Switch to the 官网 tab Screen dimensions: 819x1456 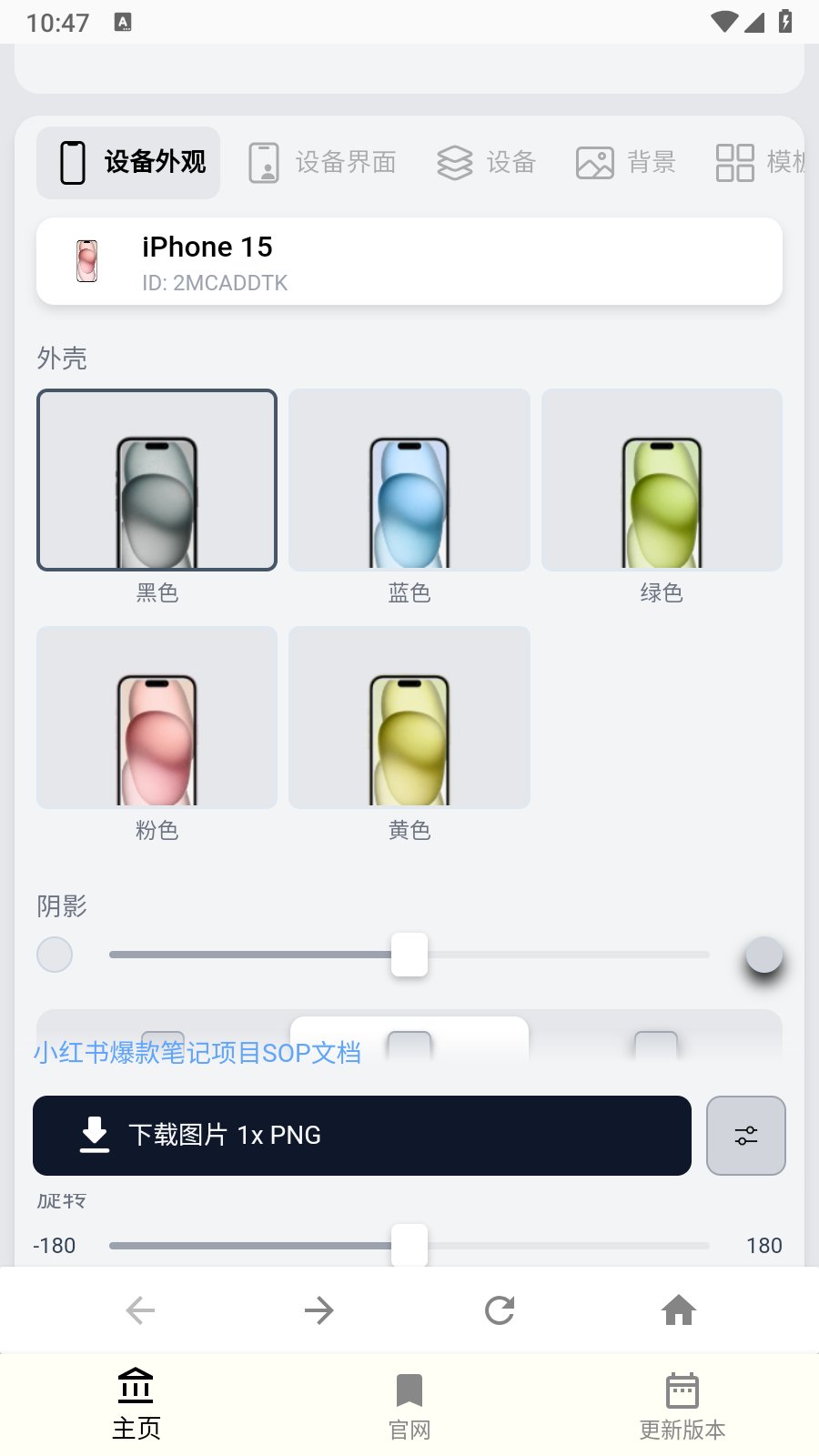pos(409,1406)
